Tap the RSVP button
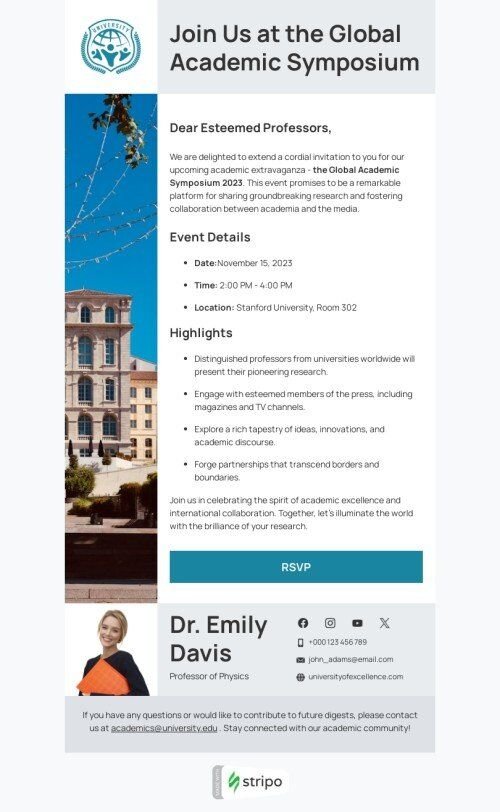 [x=296, y=567]
